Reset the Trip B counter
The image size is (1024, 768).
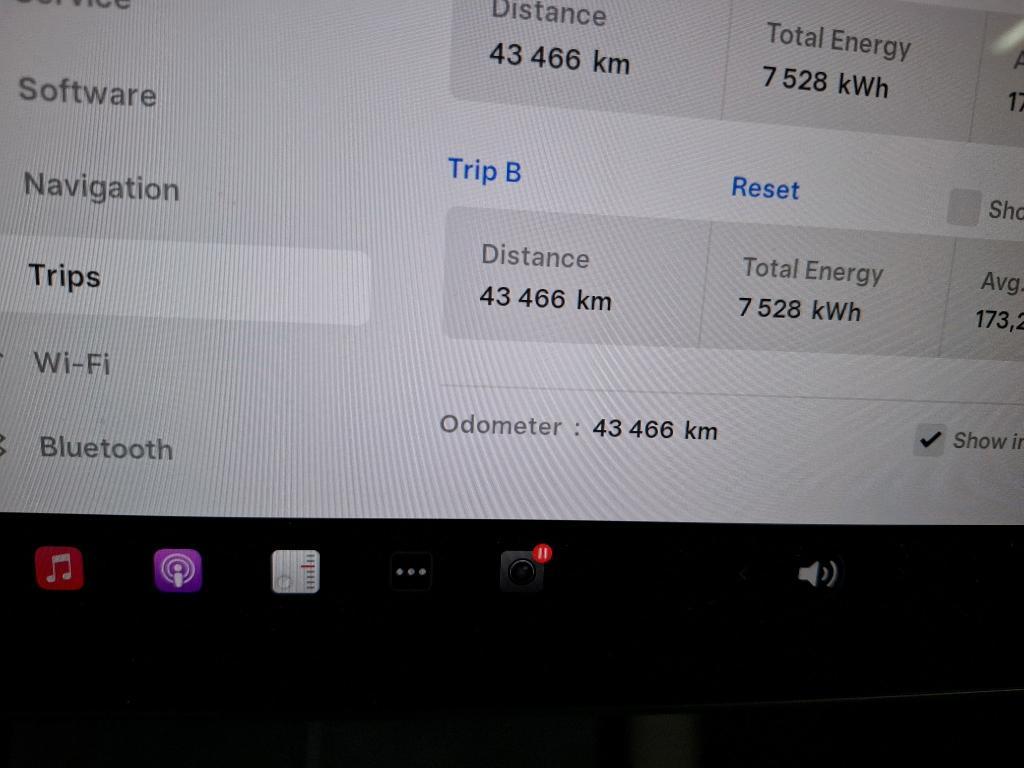pyautogui.click(x=765, y=188)
